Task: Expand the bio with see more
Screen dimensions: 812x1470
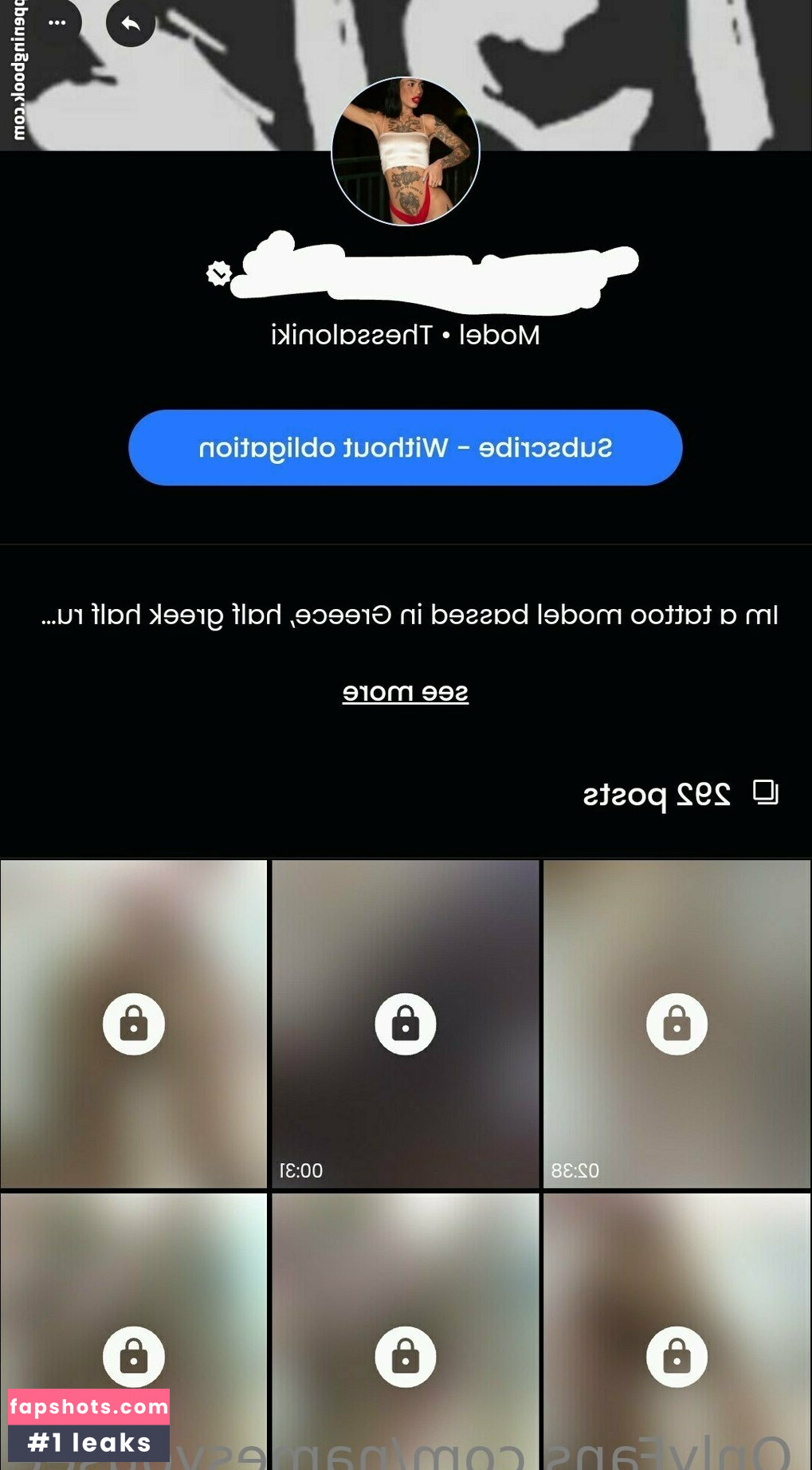Action: [x=406, y=692]
